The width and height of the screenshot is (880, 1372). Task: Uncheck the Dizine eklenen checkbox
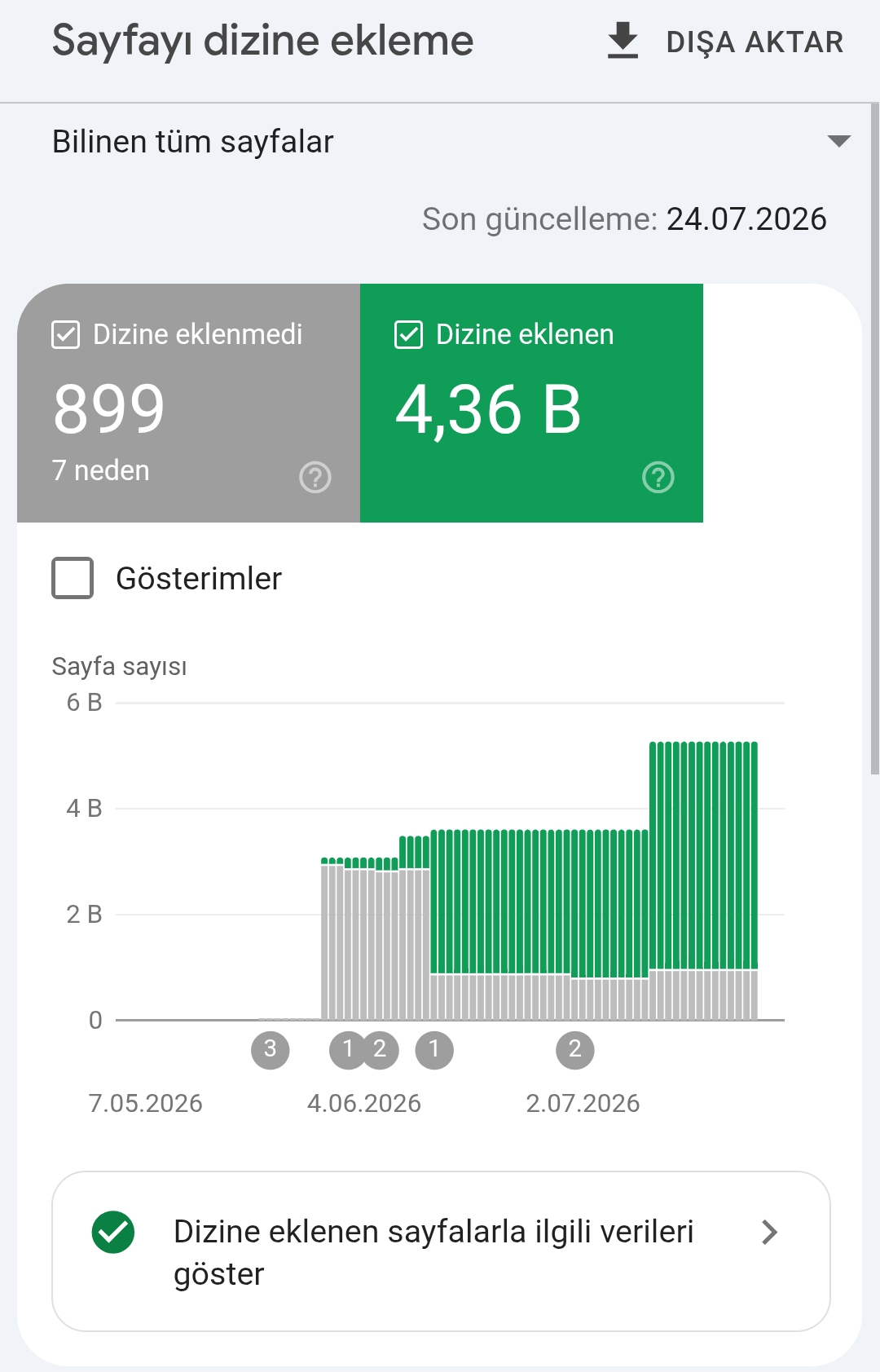(408, 334)
